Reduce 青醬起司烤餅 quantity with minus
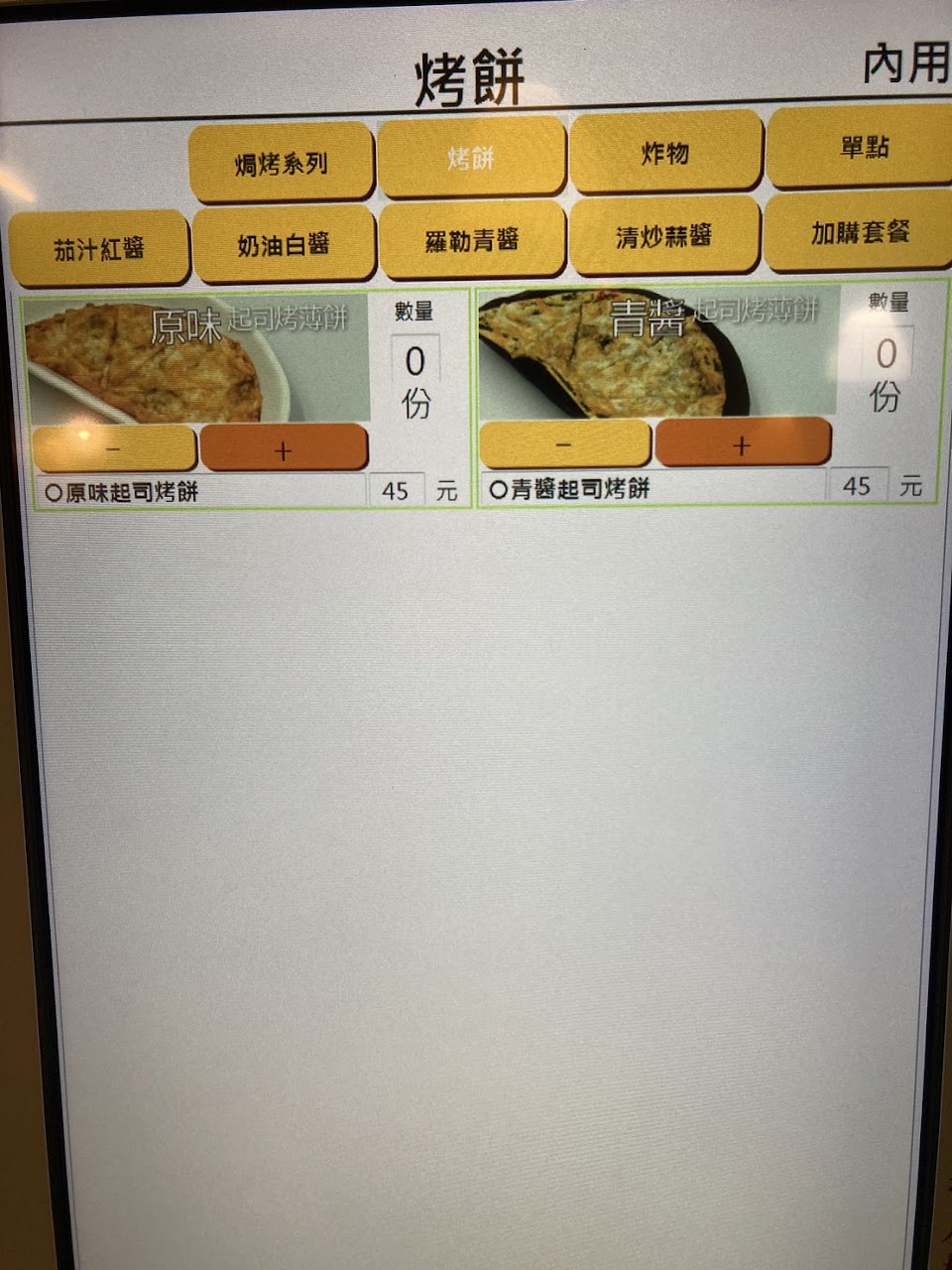 [564, 444]
